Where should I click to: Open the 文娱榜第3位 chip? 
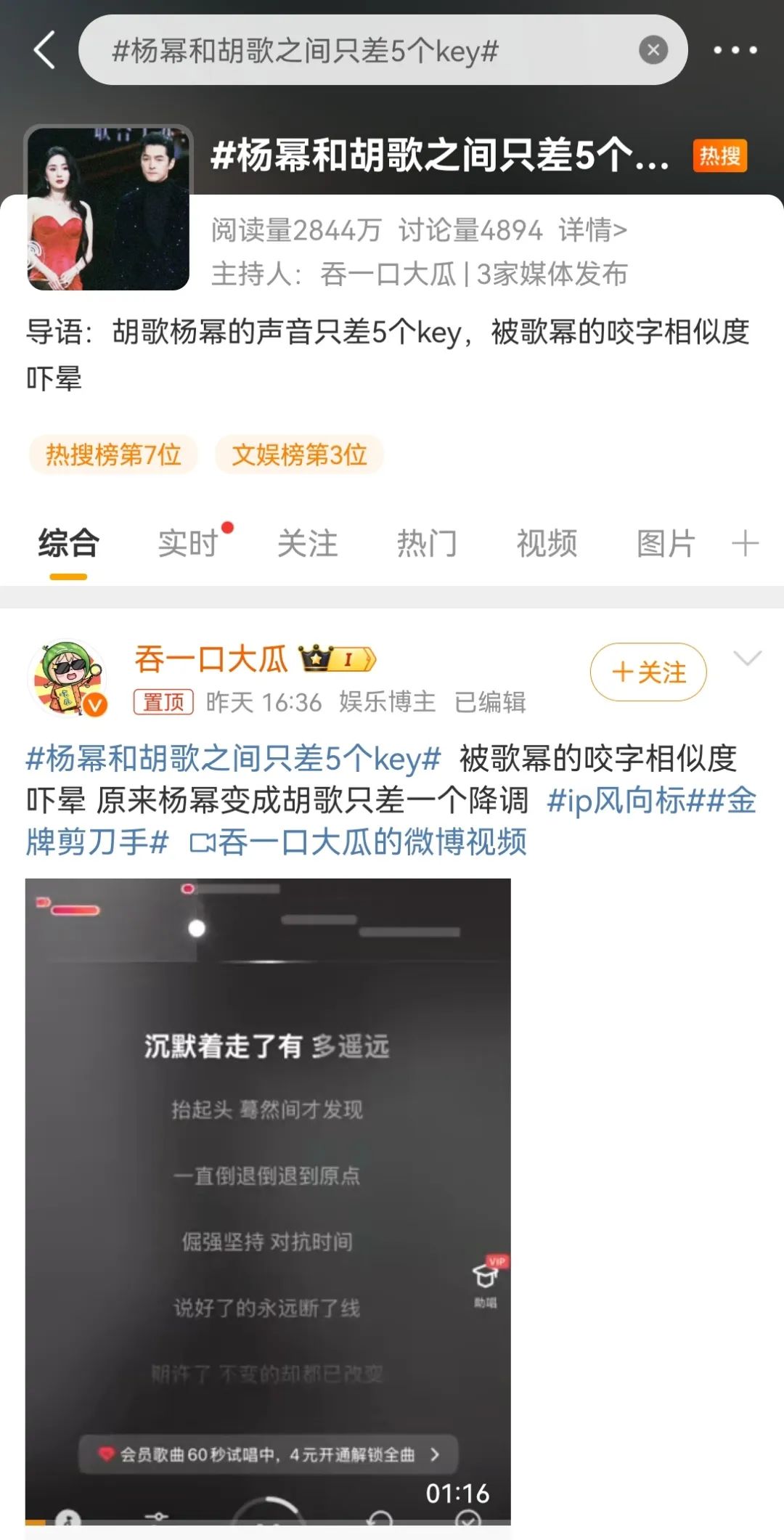point(299,455)
